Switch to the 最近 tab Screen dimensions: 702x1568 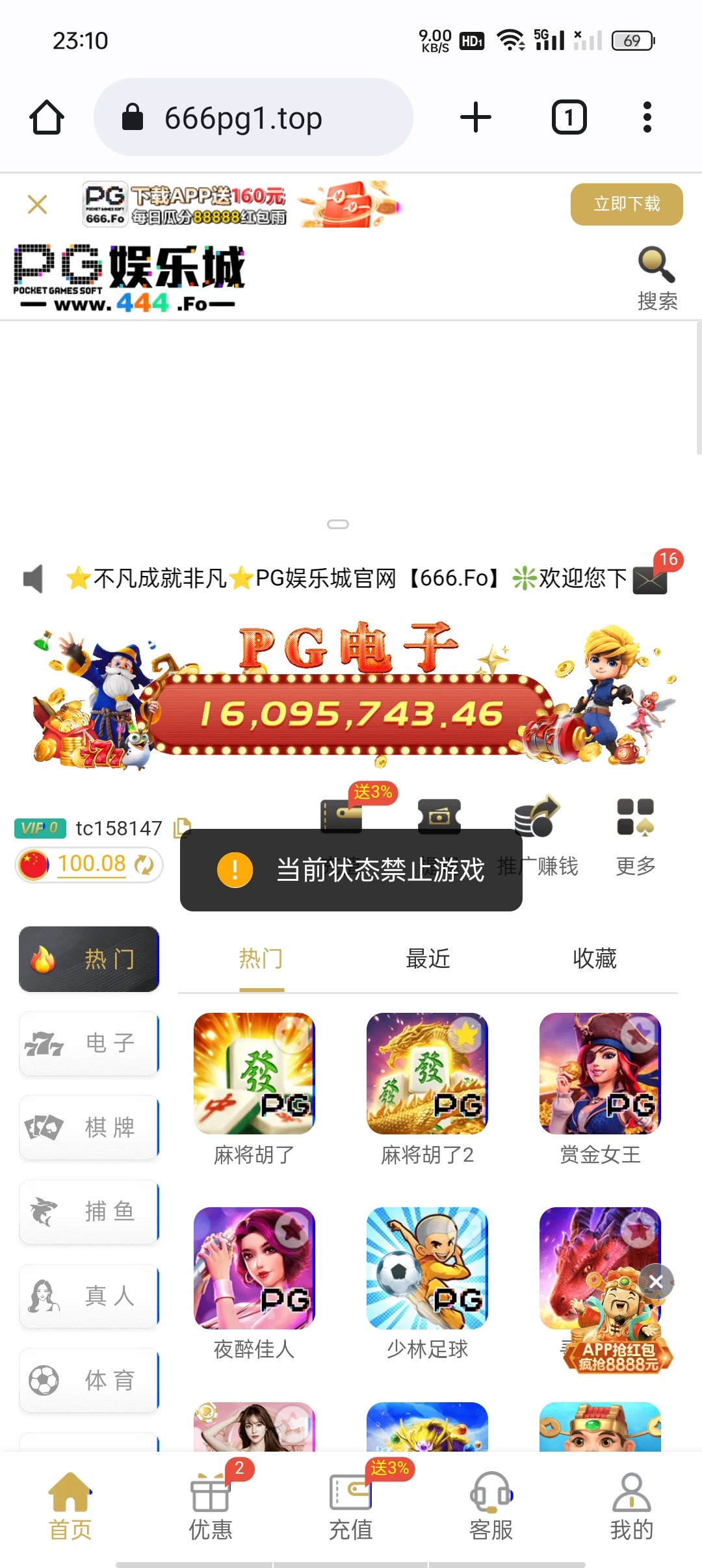[x=428, y=959]
